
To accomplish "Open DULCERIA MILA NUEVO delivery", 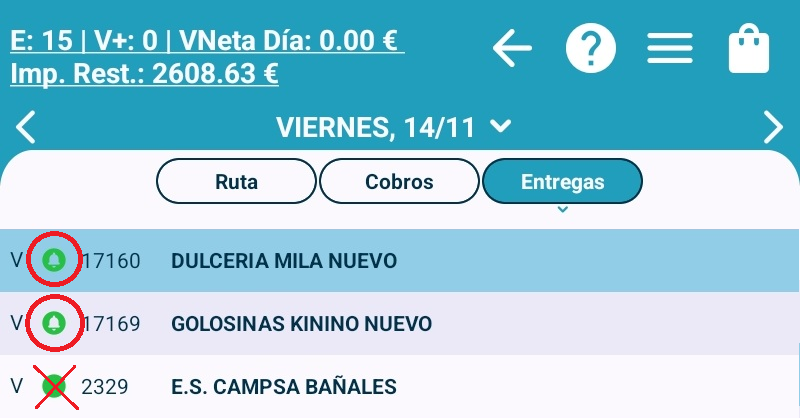I will [284, 261].
